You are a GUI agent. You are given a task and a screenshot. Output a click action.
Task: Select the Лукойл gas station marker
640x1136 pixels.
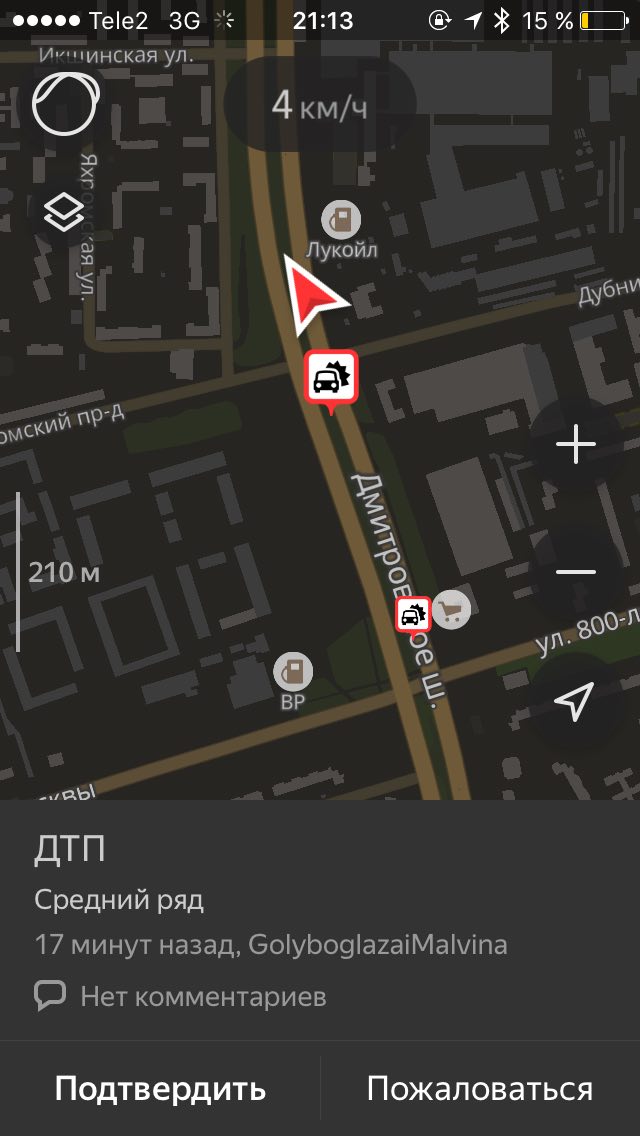(341, 219)
